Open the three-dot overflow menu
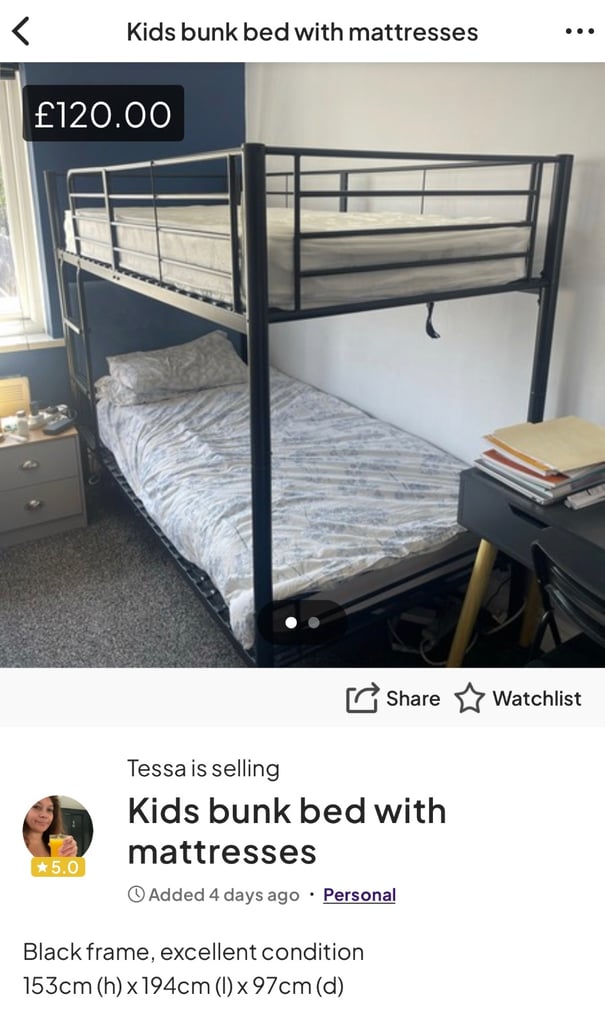 [580, 31]
